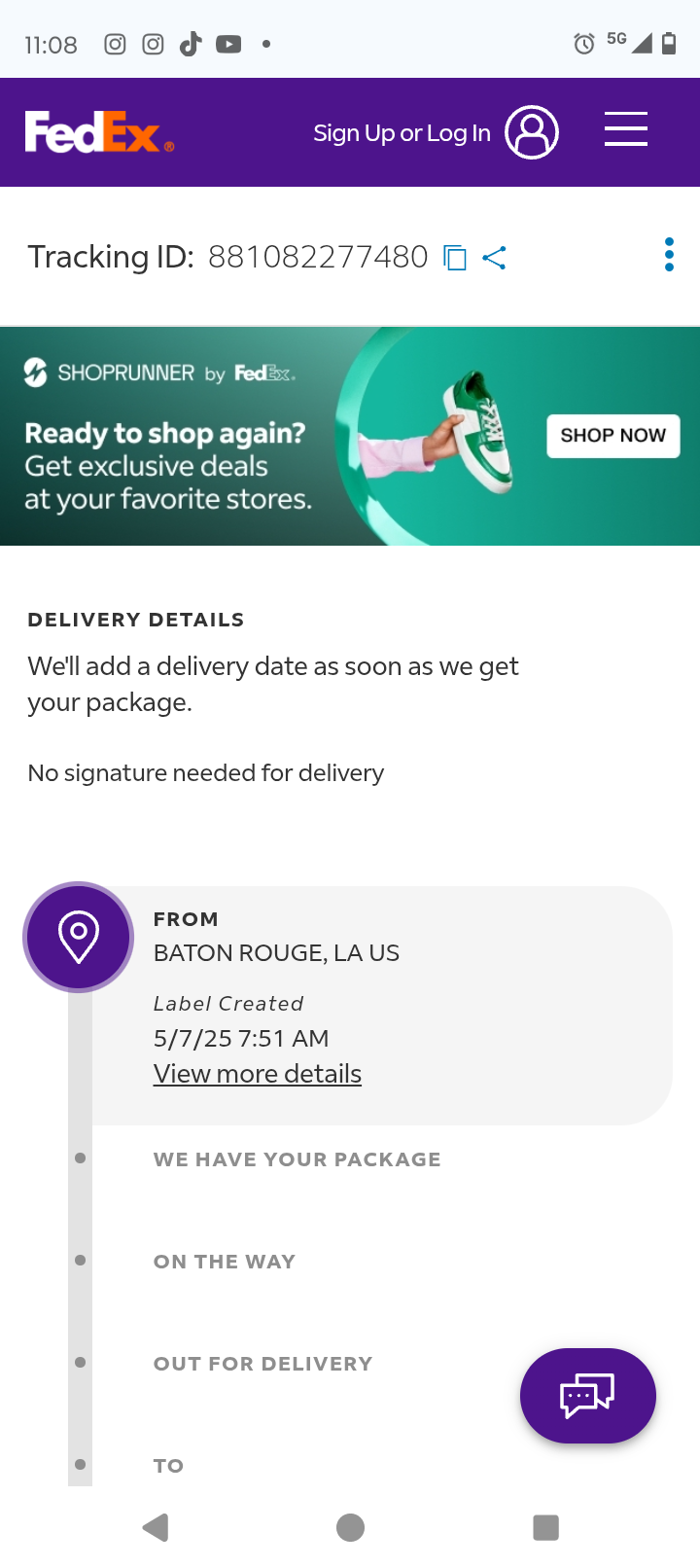Open the chat assistant floating button
Viewport: 700px width, 1568px height.
587,1396
